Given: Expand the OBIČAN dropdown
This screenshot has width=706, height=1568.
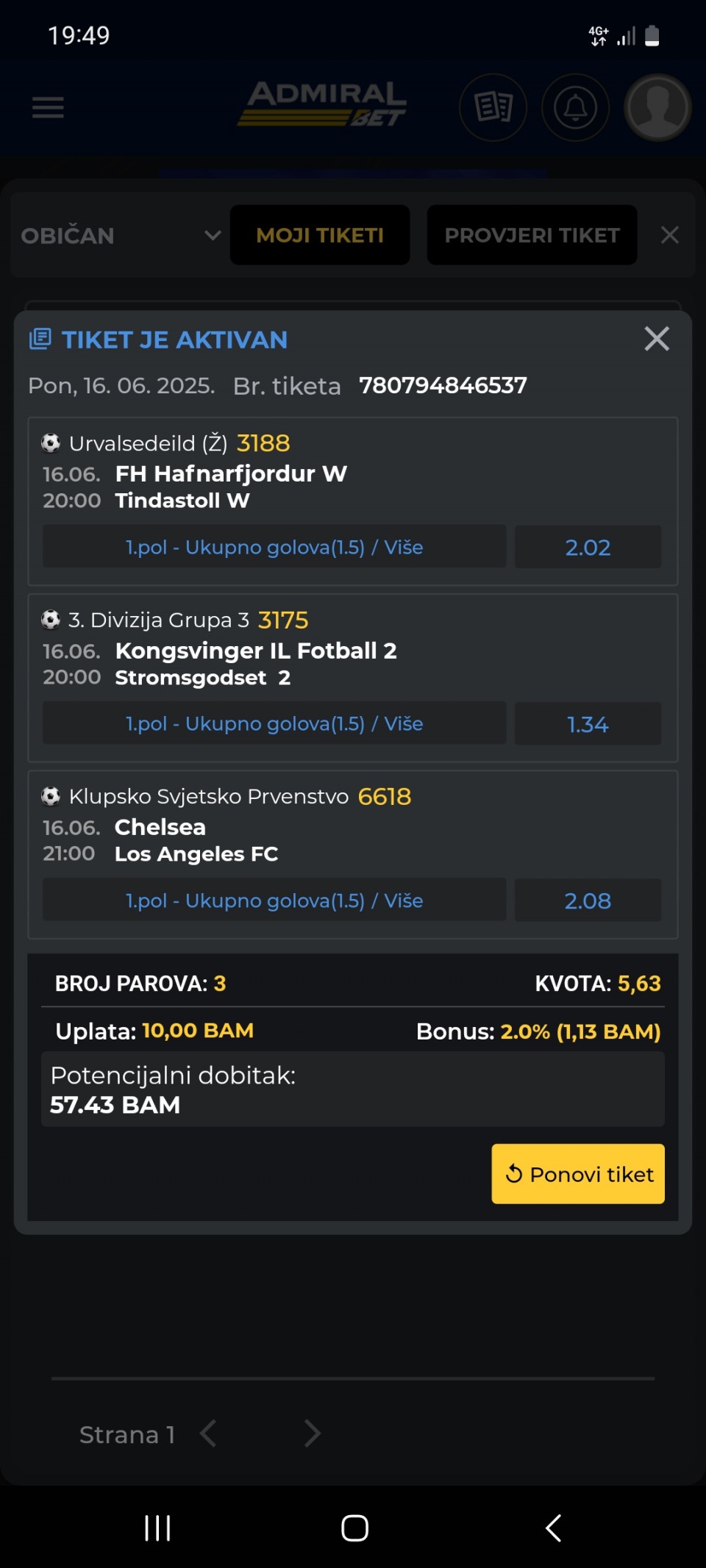Looking at the screenshot, I should pos(121,235).
